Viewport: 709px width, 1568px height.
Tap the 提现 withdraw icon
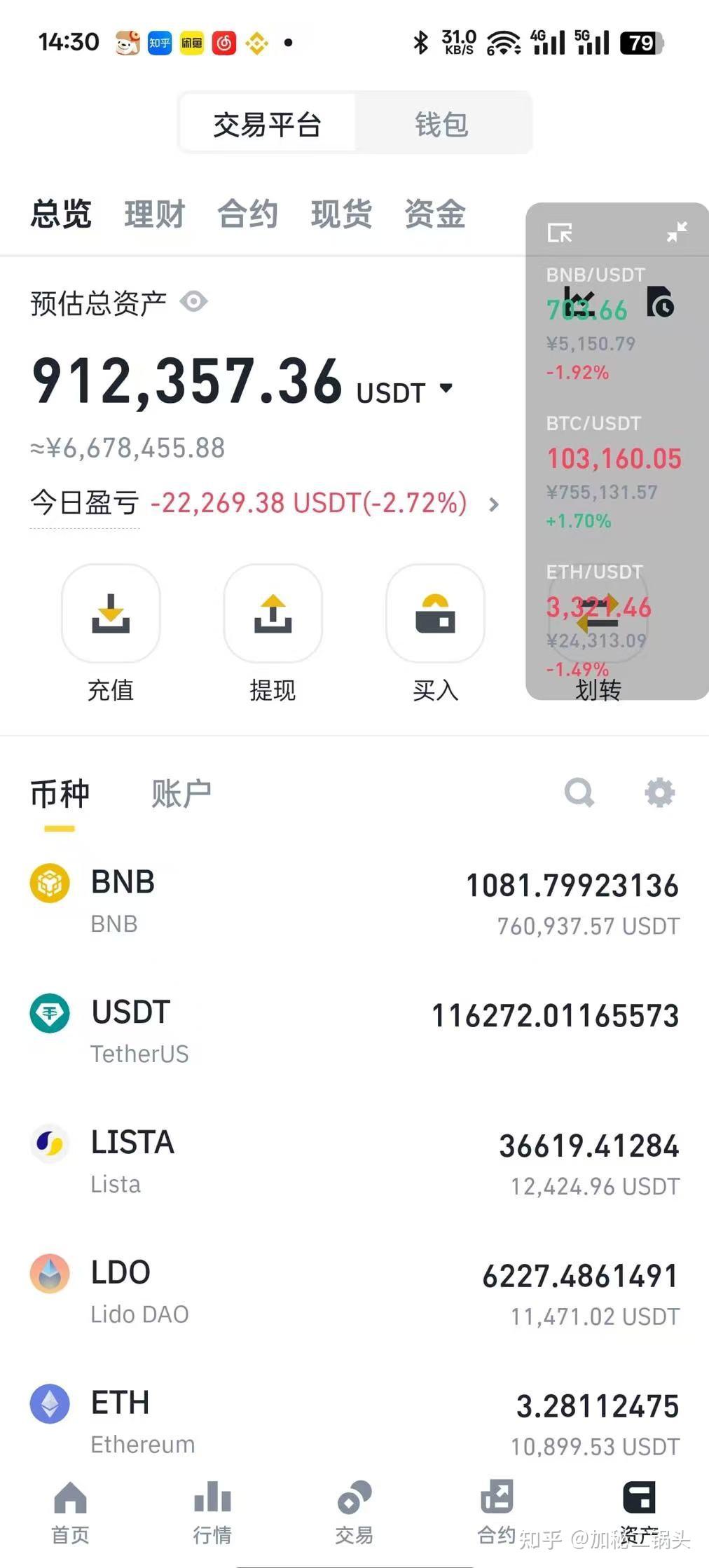coord(273,614)
